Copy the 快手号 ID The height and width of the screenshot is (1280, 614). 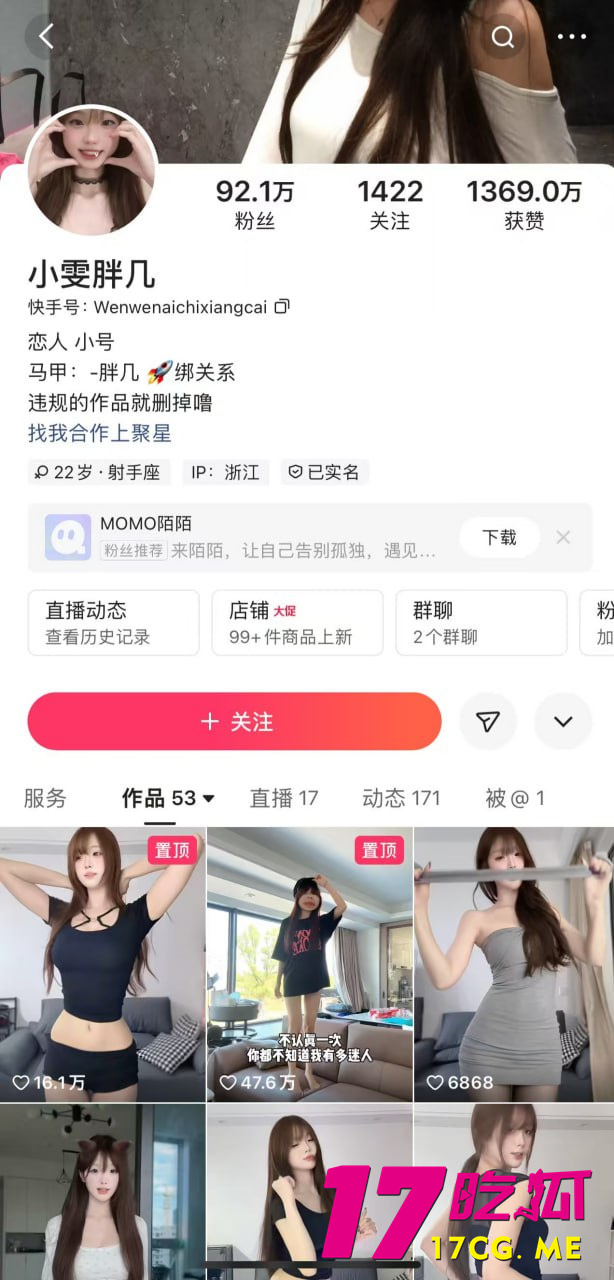(x=283, y=306)
